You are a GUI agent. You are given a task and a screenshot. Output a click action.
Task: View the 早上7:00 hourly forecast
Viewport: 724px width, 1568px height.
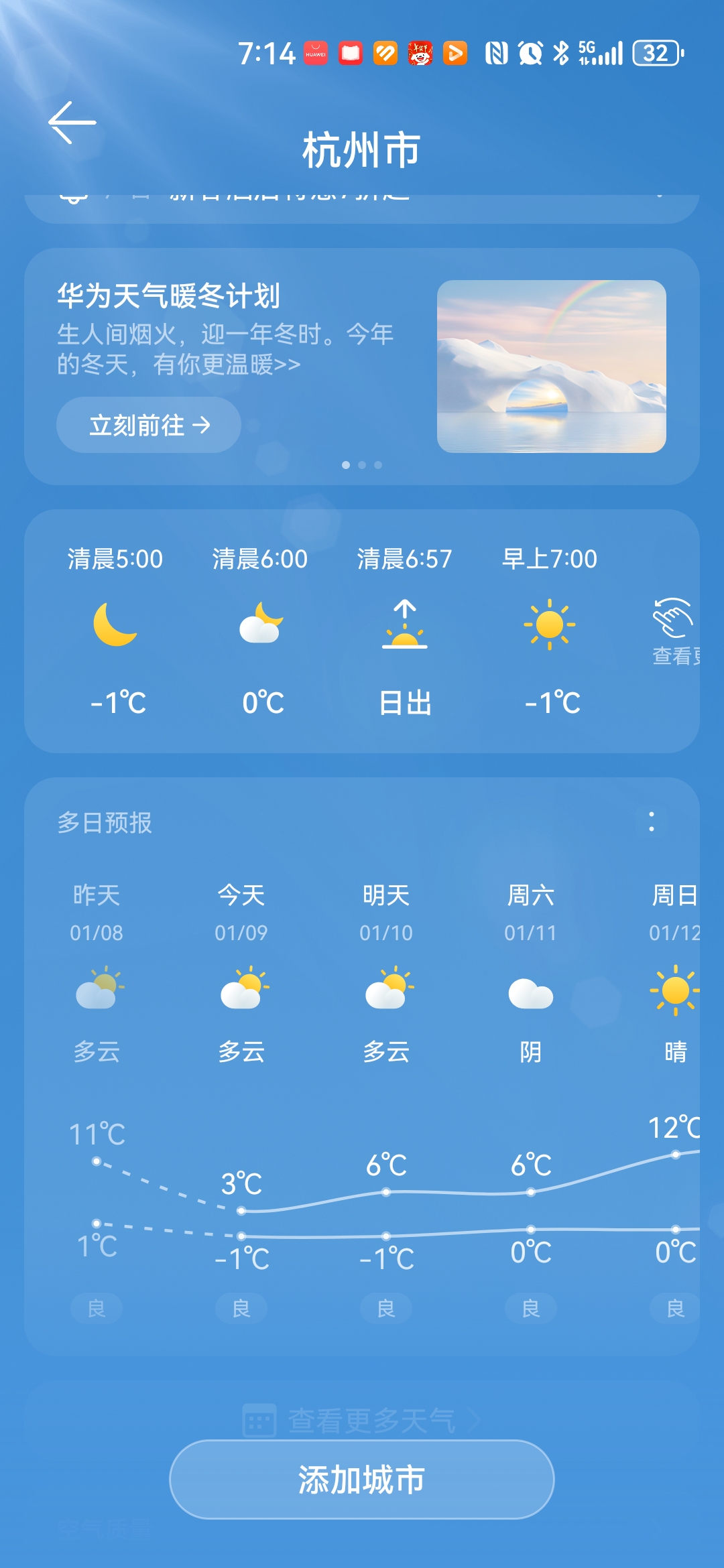[x=550, y=630]
